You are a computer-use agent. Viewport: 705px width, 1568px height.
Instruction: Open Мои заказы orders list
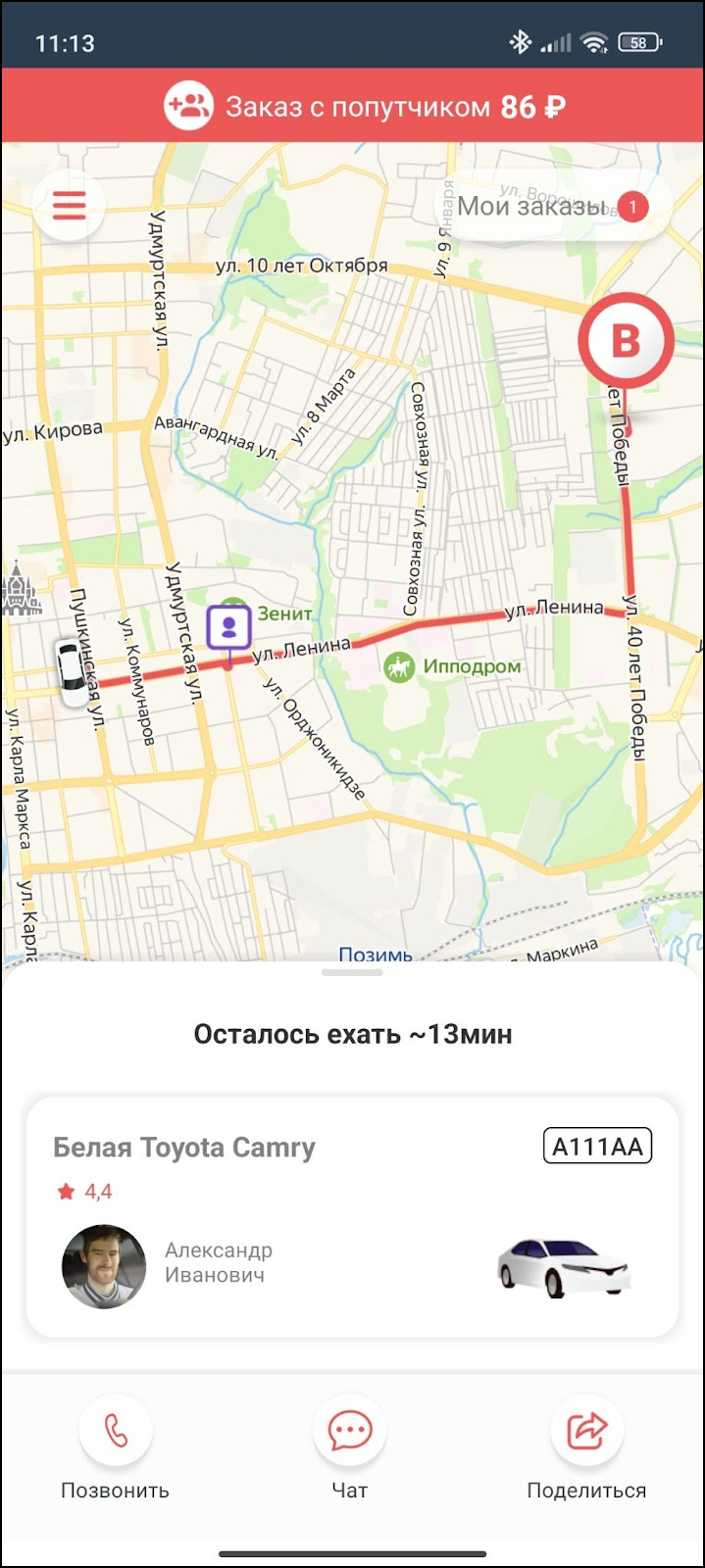pyautogui.click(x=552, y=207)
